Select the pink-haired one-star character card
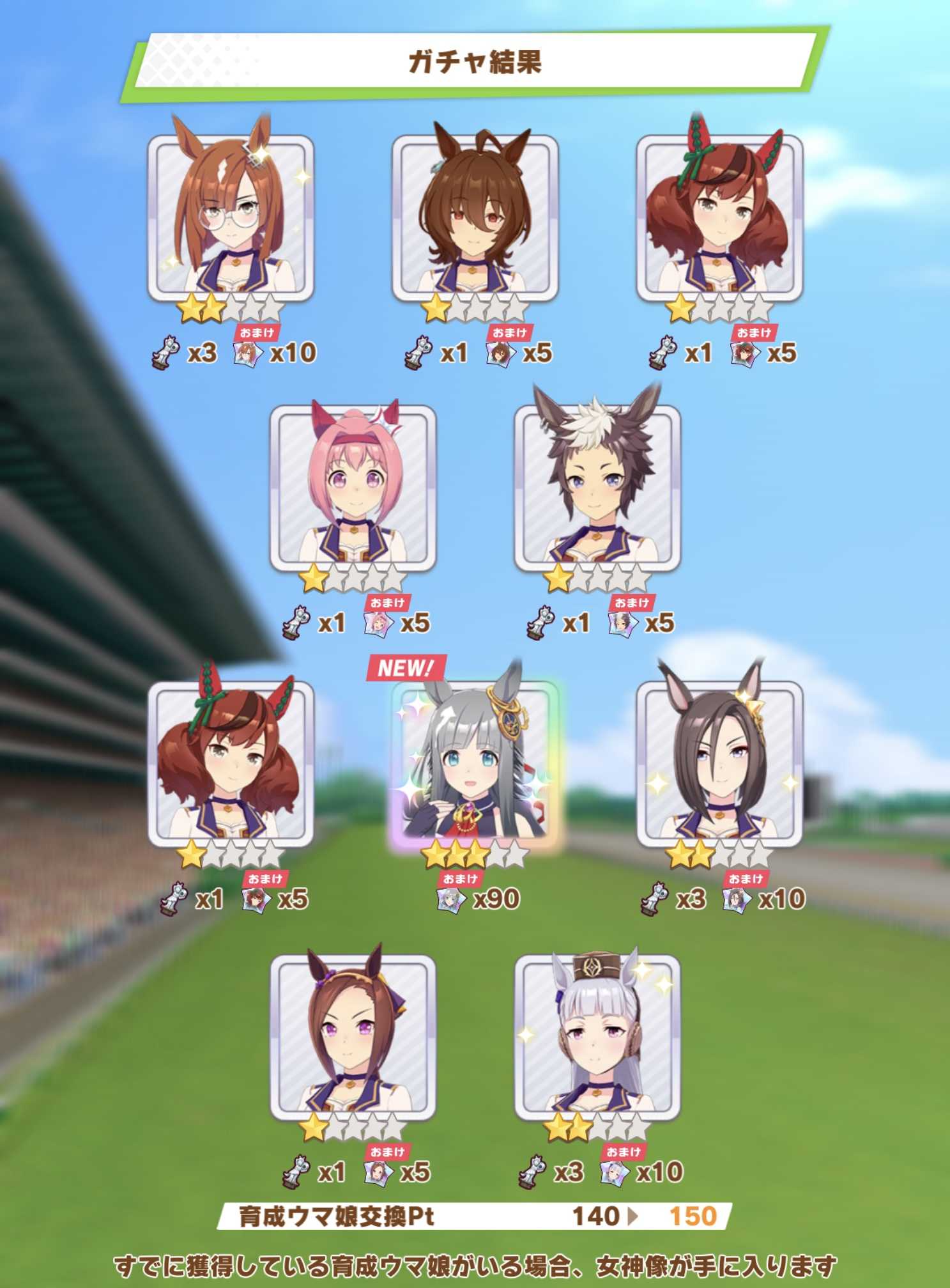Screen dimensions: 950x1288 (353, 488)
